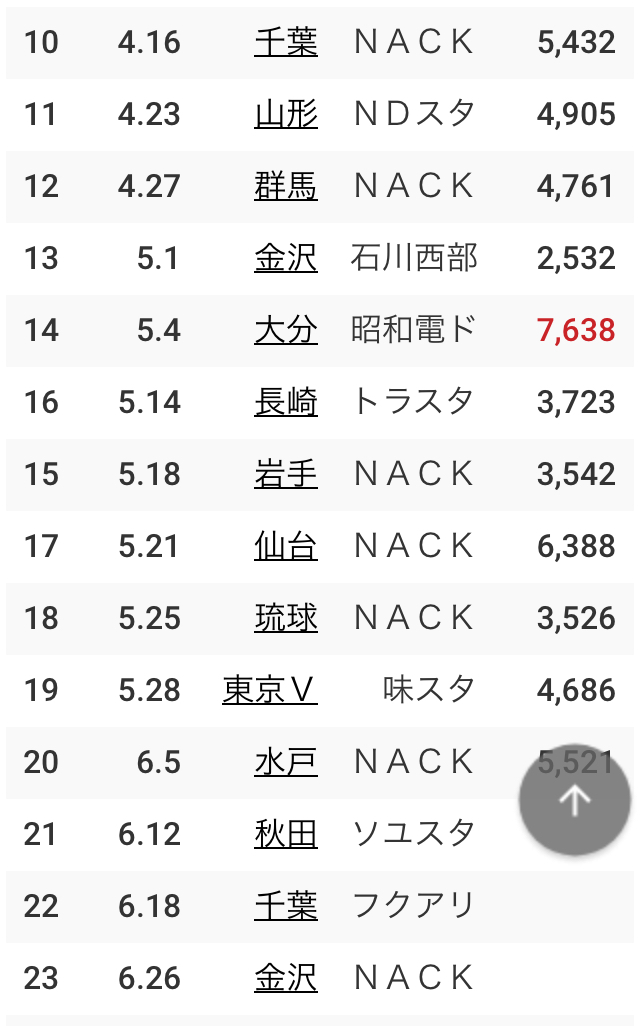Open the 大分 team link
This screenshot has height=1026, width=640.
tap(286, 330)
